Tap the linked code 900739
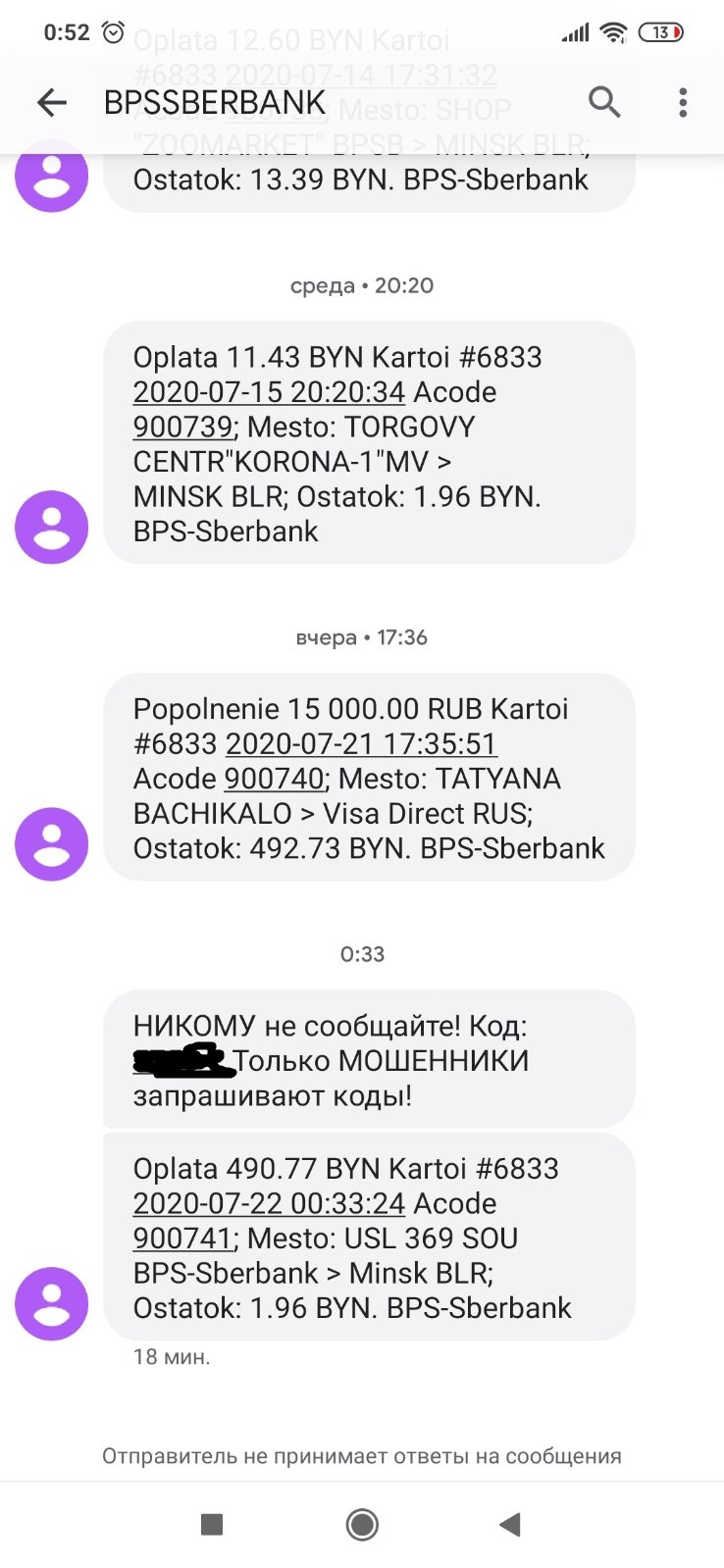724x1568 pixels. (182, 428)
